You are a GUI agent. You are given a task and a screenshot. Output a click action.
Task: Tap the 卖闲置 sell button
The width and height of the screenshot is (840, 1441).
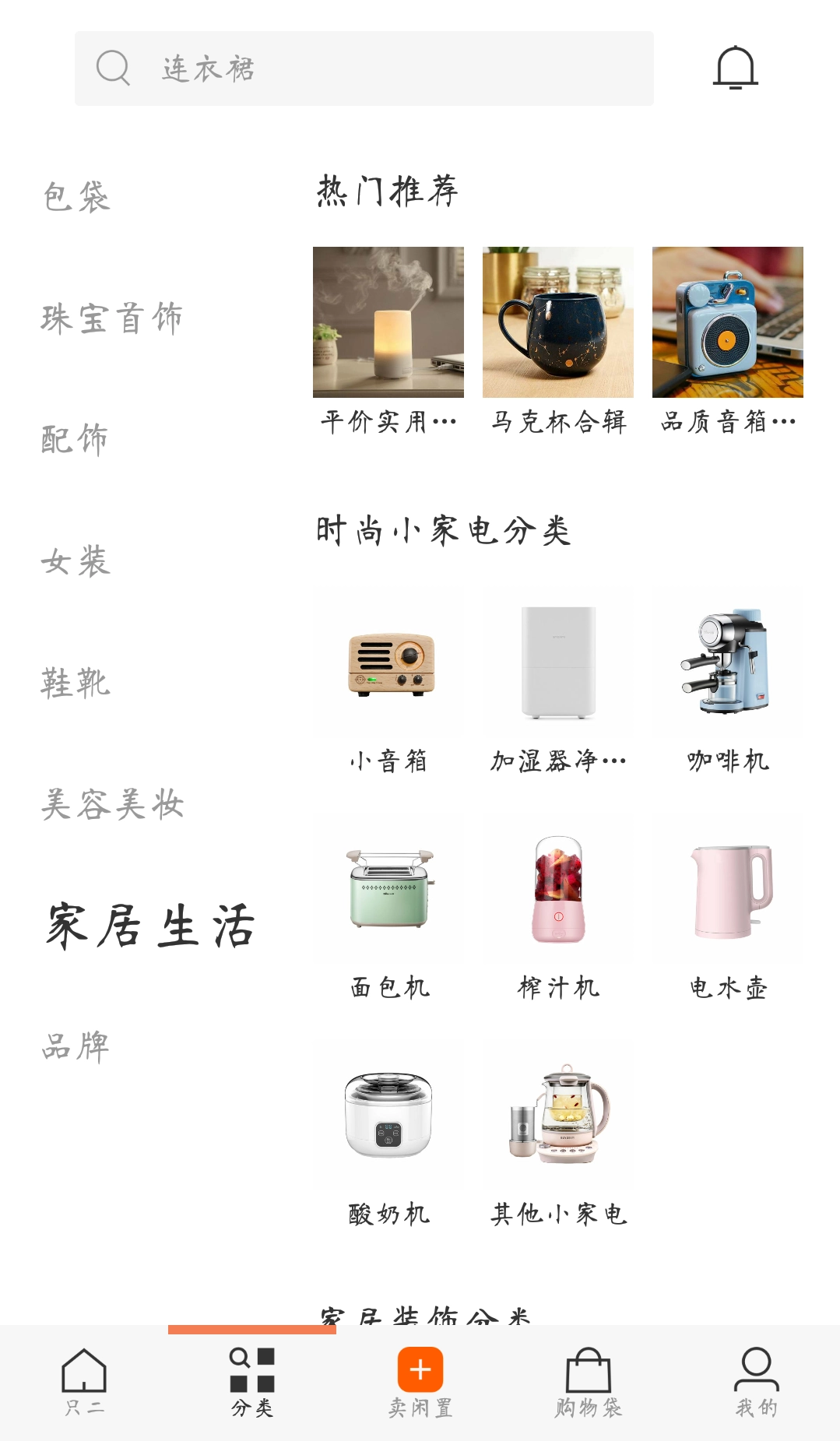420,1382
